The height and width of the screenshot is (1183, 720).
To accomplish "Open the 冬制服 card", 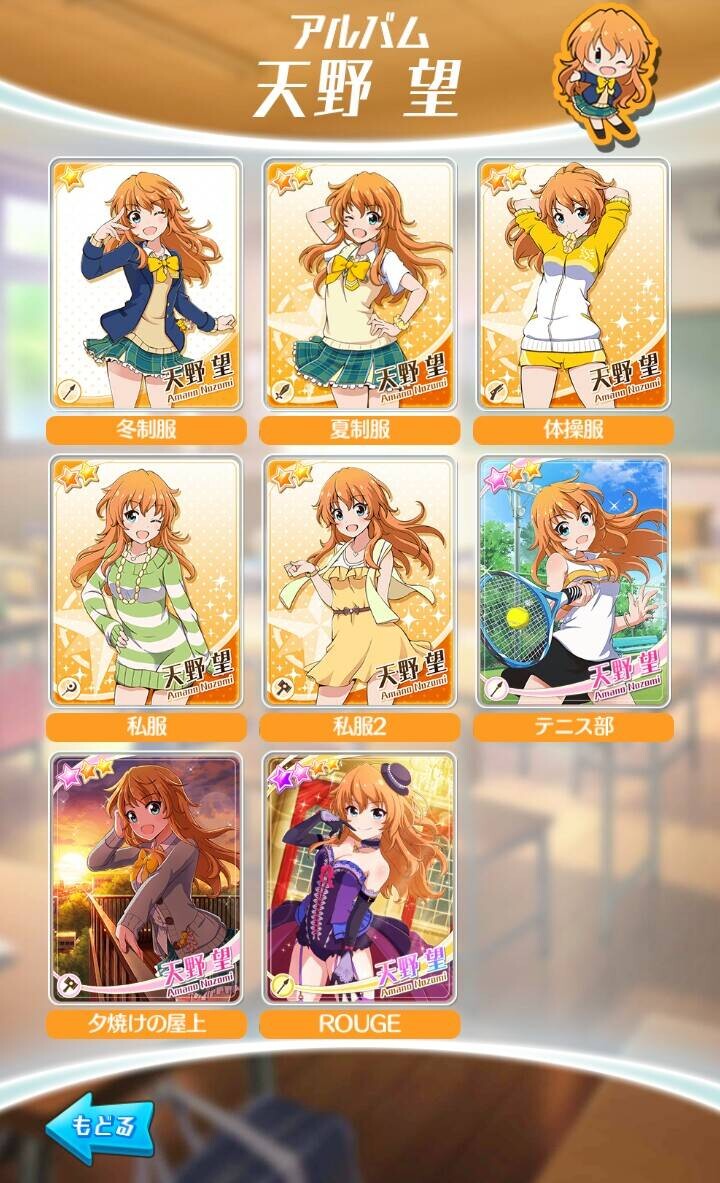I will pos(146,284).
